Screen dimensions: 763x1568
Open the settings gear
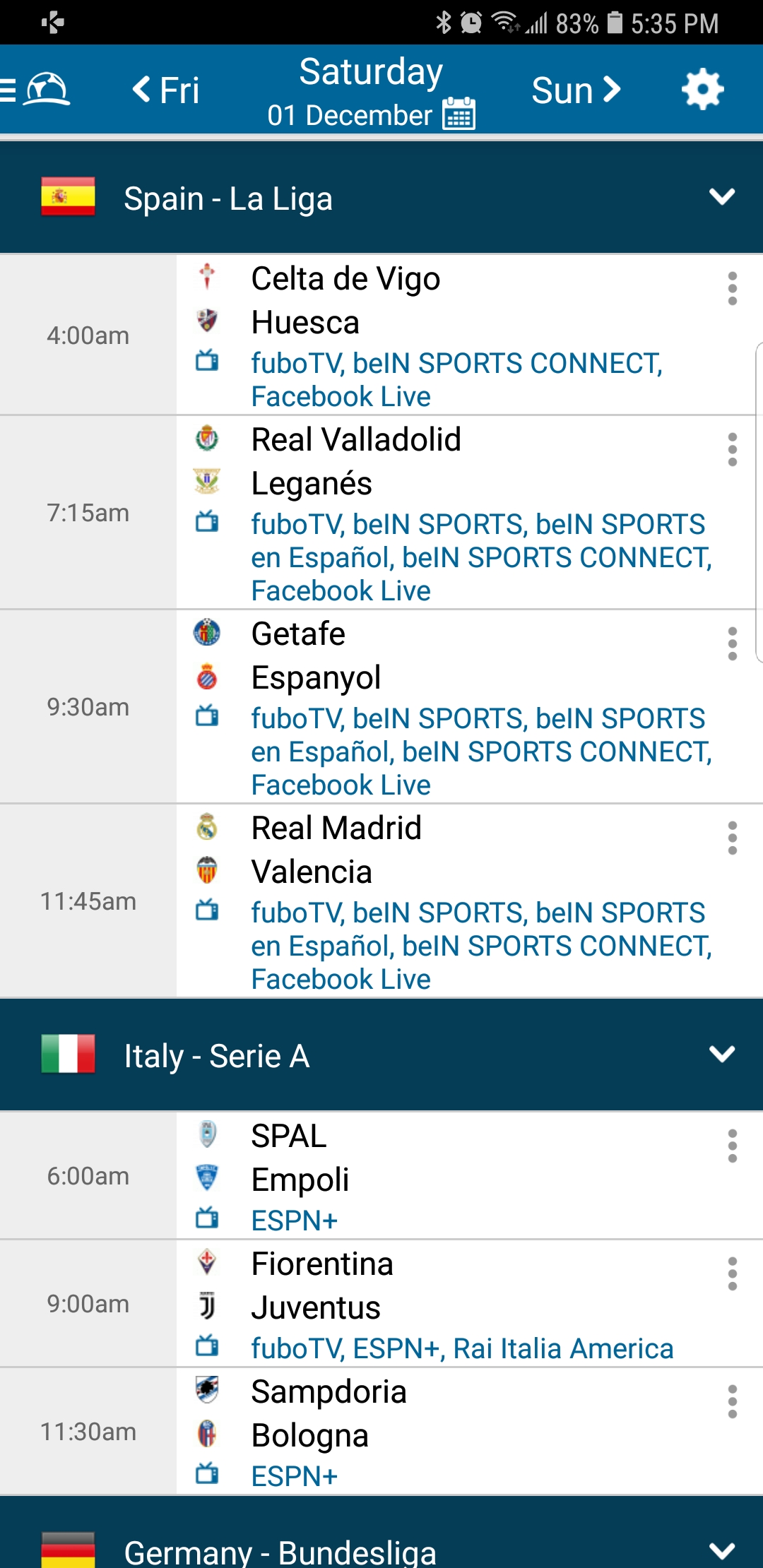(702, 90)
